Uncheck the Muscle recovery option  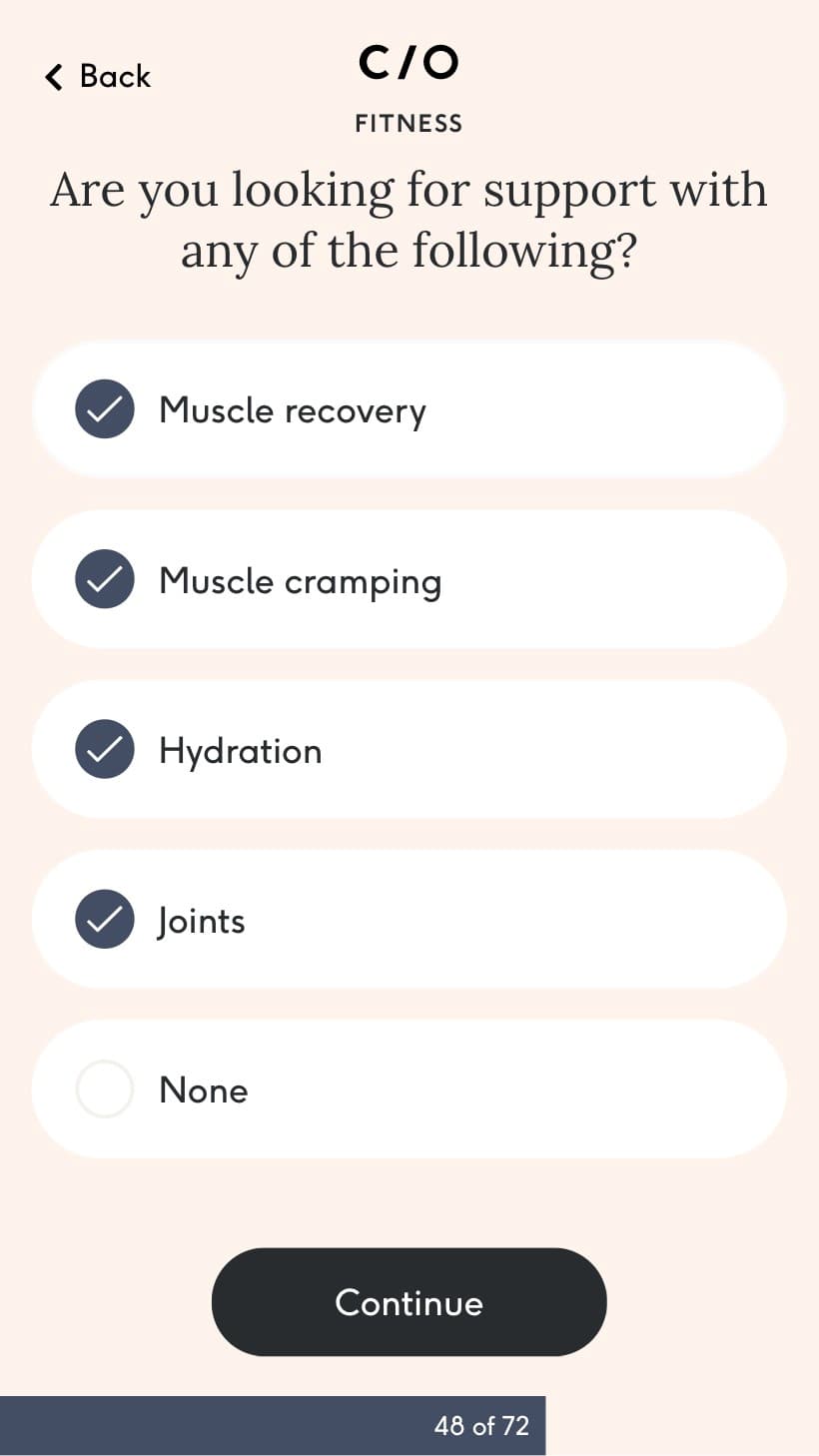click(409, 409)
